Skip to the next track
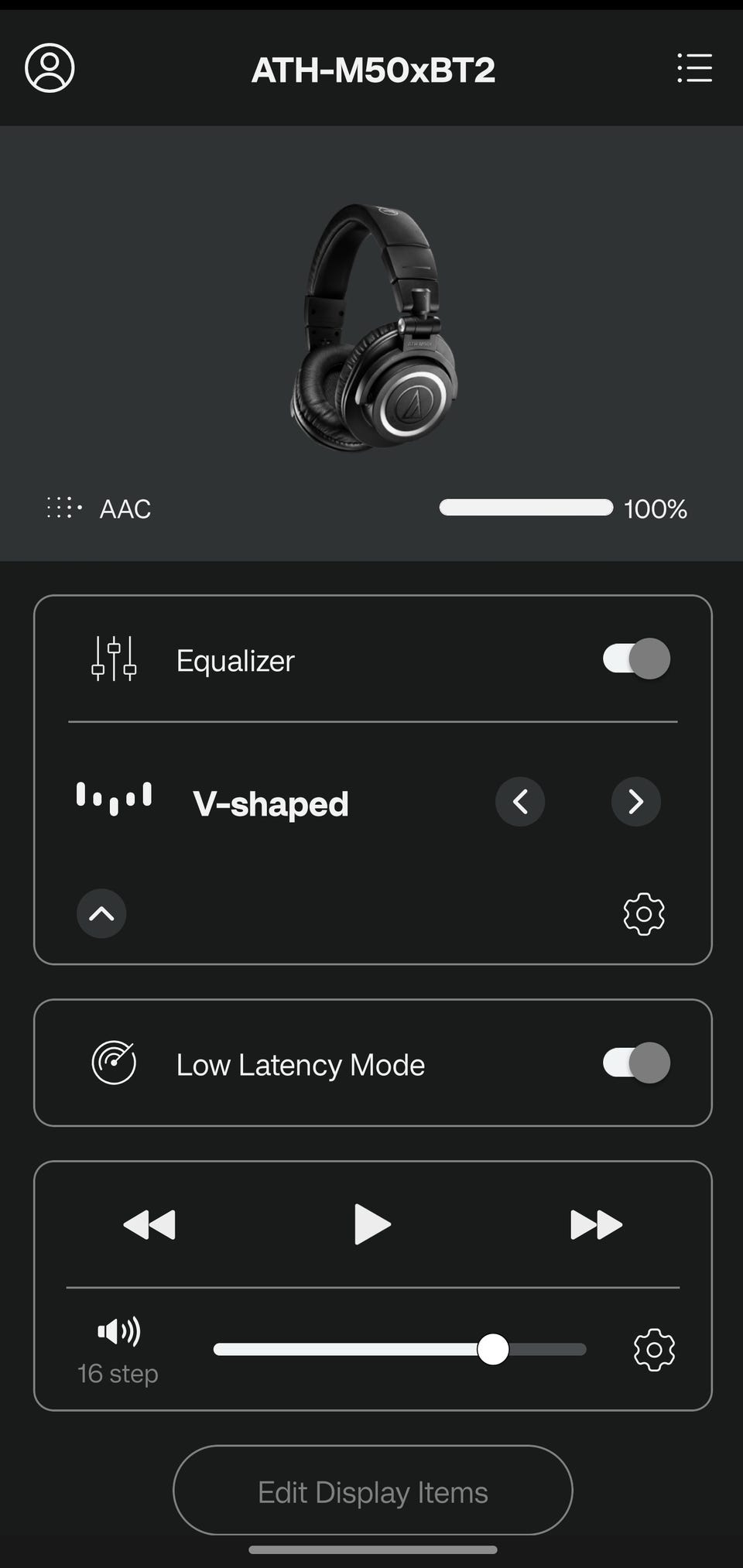 (595, 1225)
